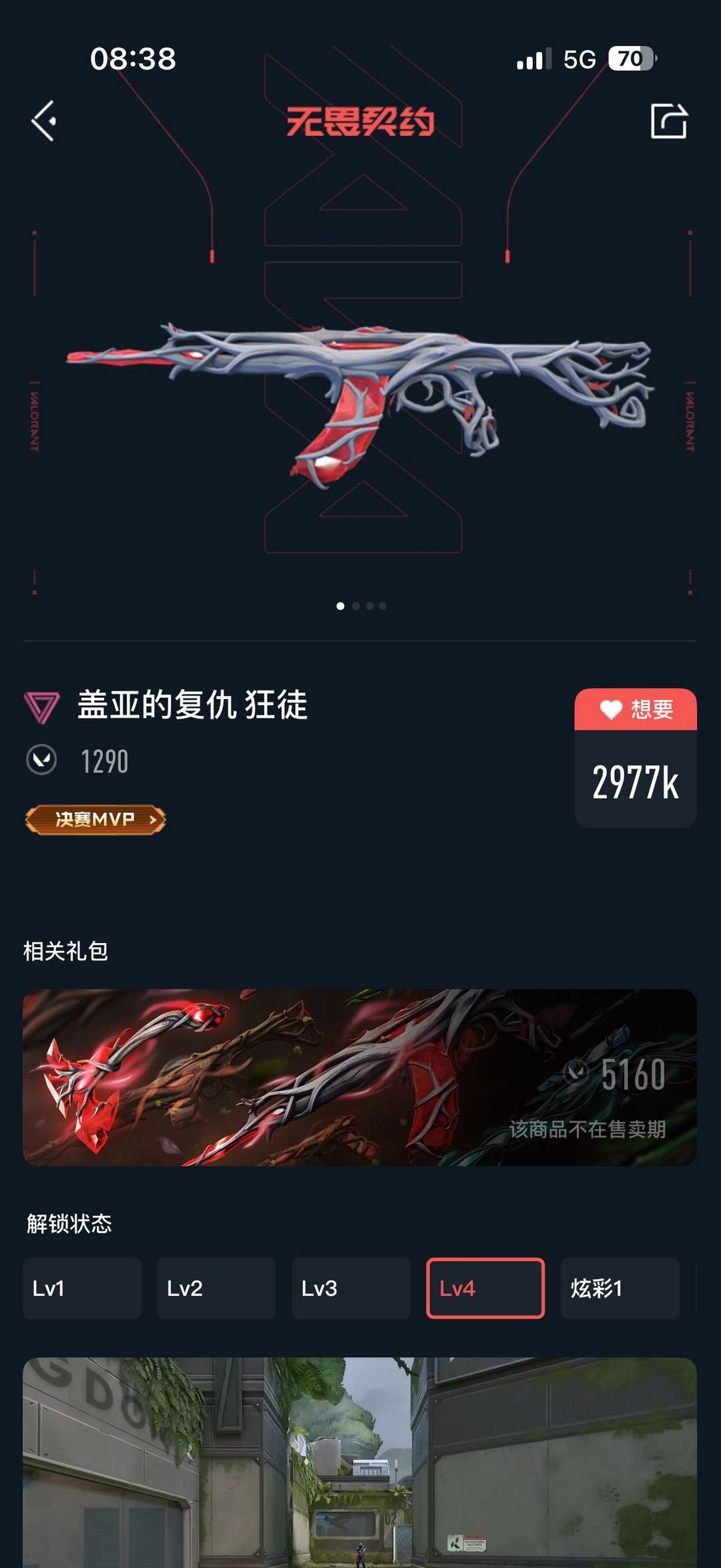This screenshot has width=721, height=1568.
Task: Select the Lv1 unlock level
Action: point(82,1288)
